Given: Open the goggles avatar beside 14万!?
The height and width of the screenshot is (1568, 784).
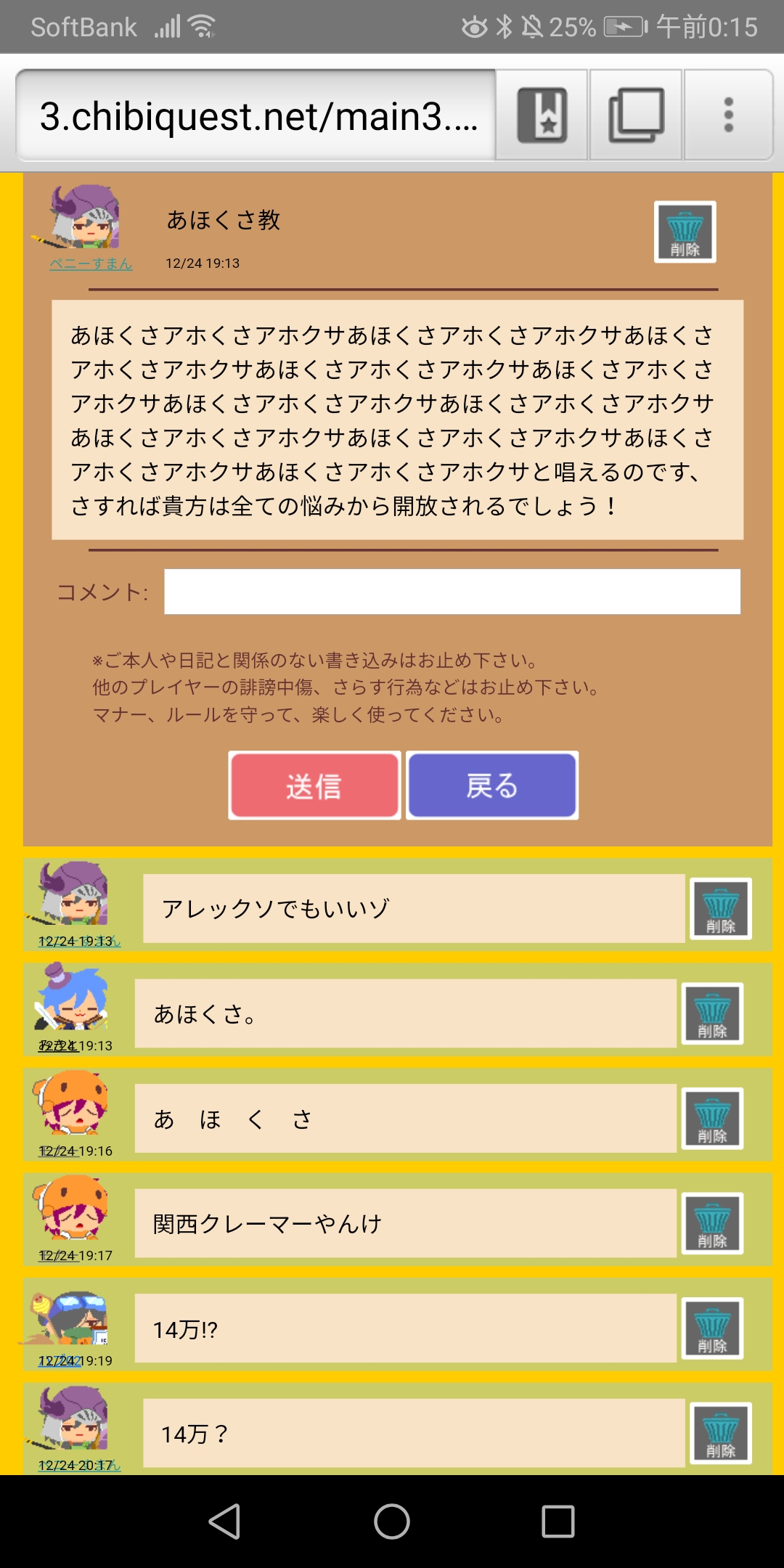Looking at the screenshot, I should tap(71, 1318).
